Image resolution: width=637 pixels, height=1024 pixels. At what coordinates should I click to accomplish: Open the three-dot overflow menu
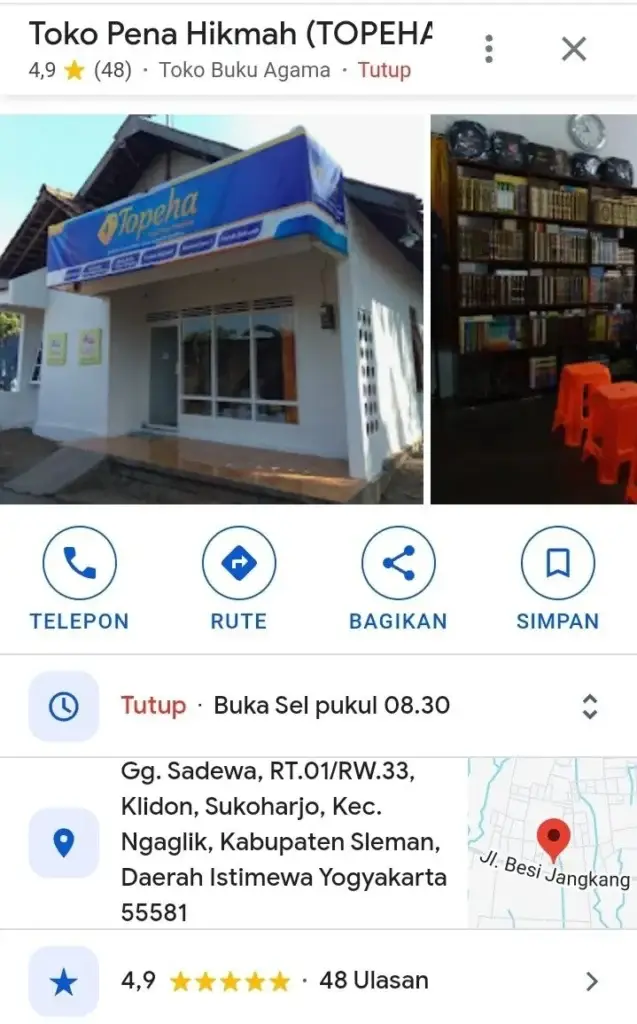(x=488, y=48)
